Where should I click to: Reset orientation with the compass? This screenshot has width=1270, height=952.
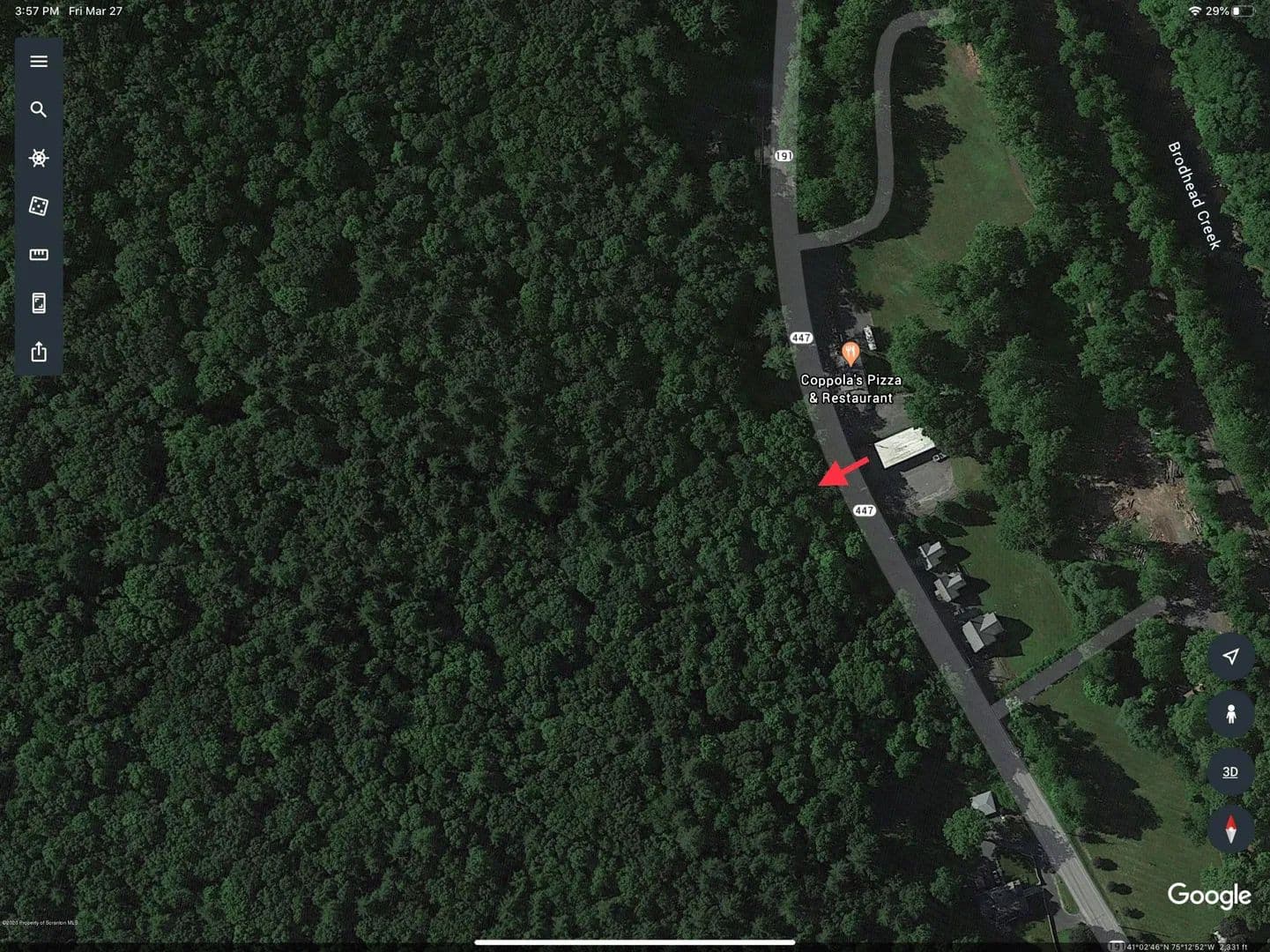point(1230,829)
